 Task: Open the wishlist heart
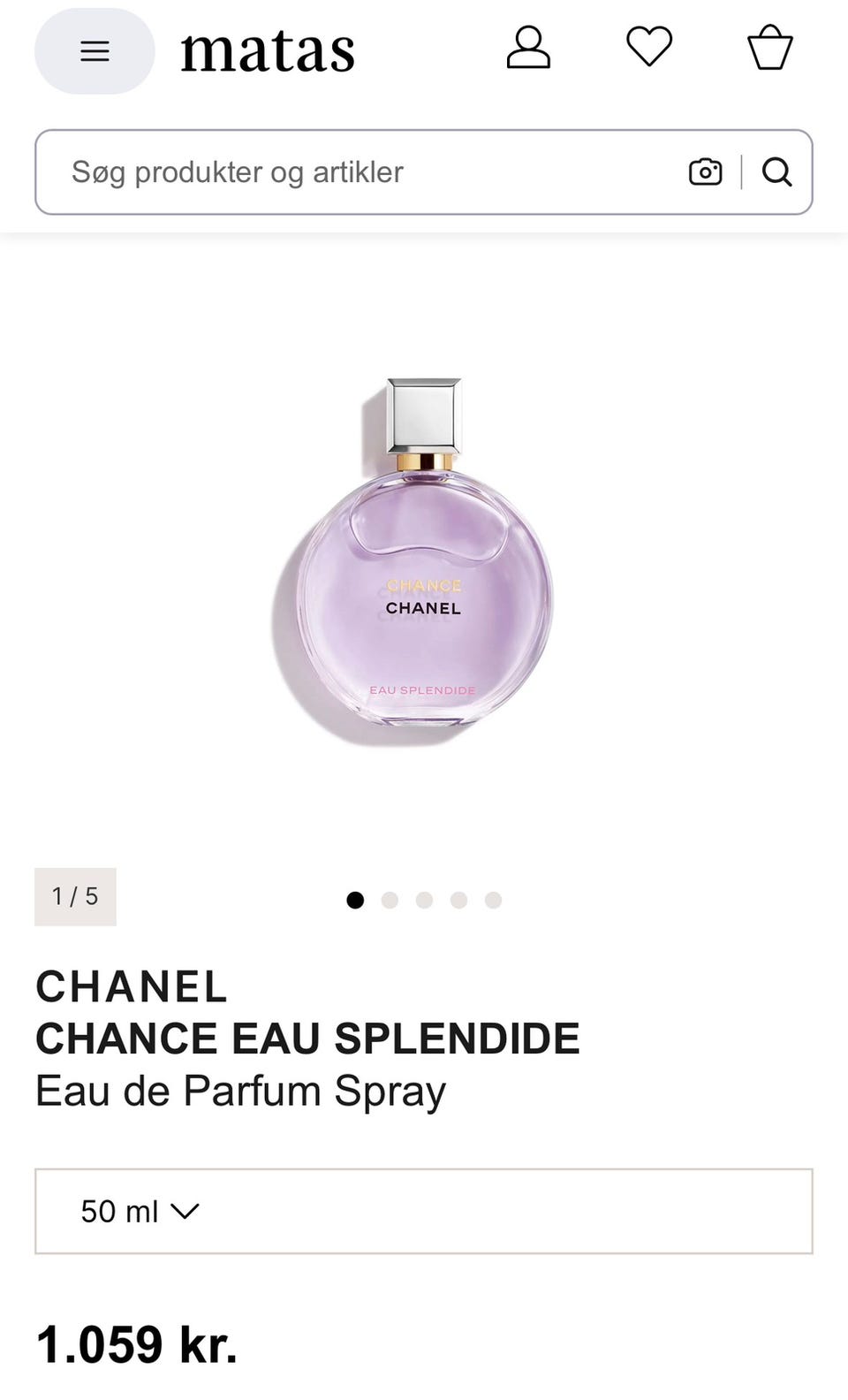[x=649, y=47]
